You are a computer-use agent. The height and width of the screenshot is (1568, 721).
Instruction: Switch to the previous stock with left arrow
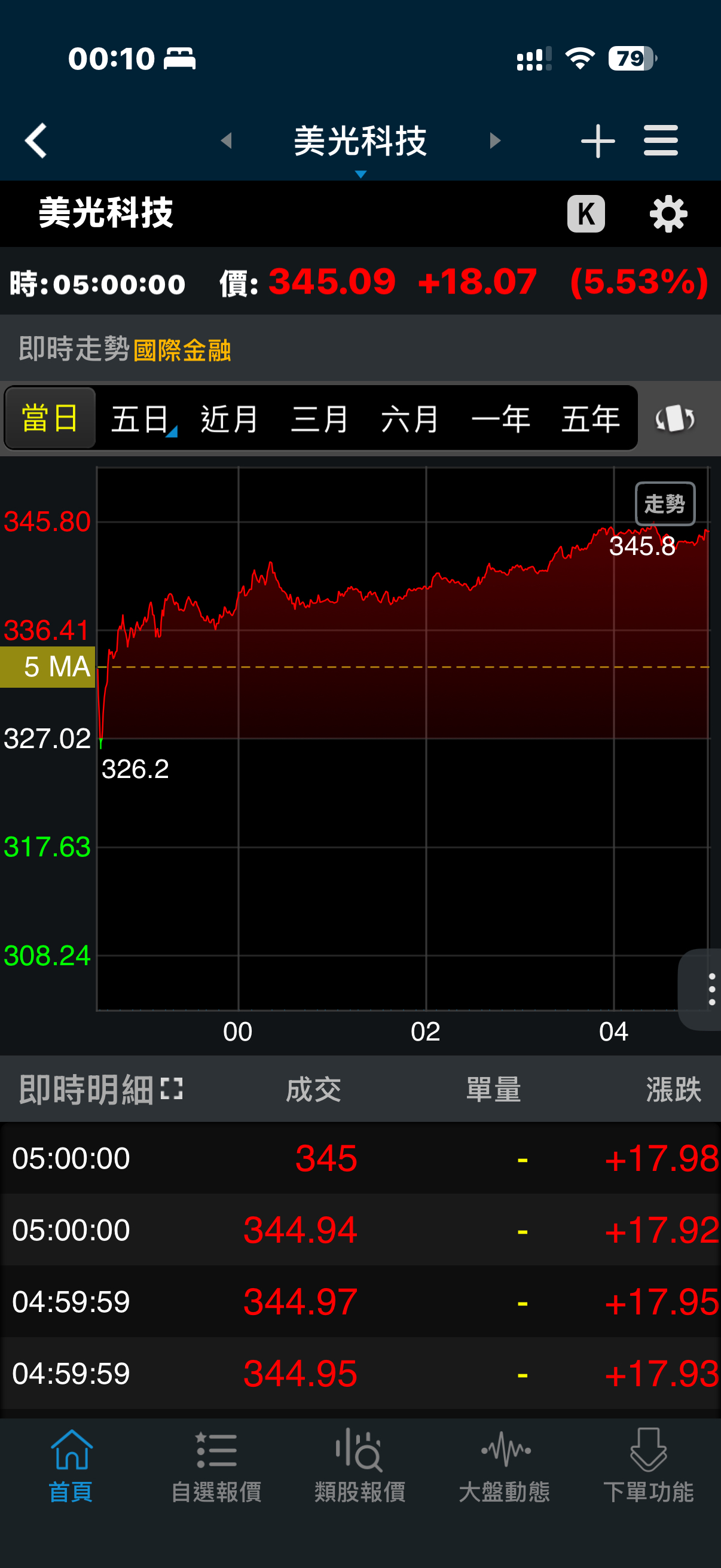[x=227, y=141]
